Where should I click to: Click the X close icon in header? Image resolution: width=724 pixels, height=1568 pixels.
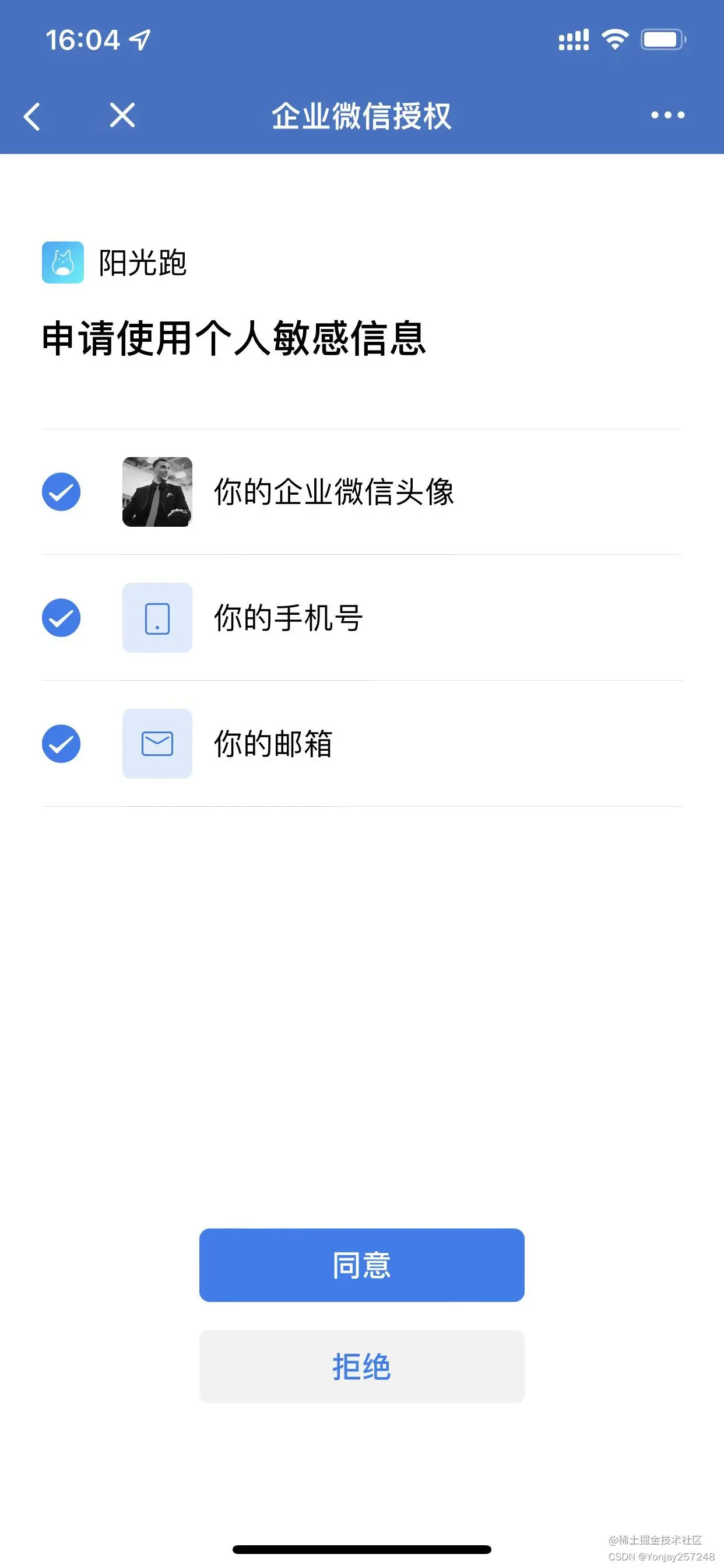[122, 117]
